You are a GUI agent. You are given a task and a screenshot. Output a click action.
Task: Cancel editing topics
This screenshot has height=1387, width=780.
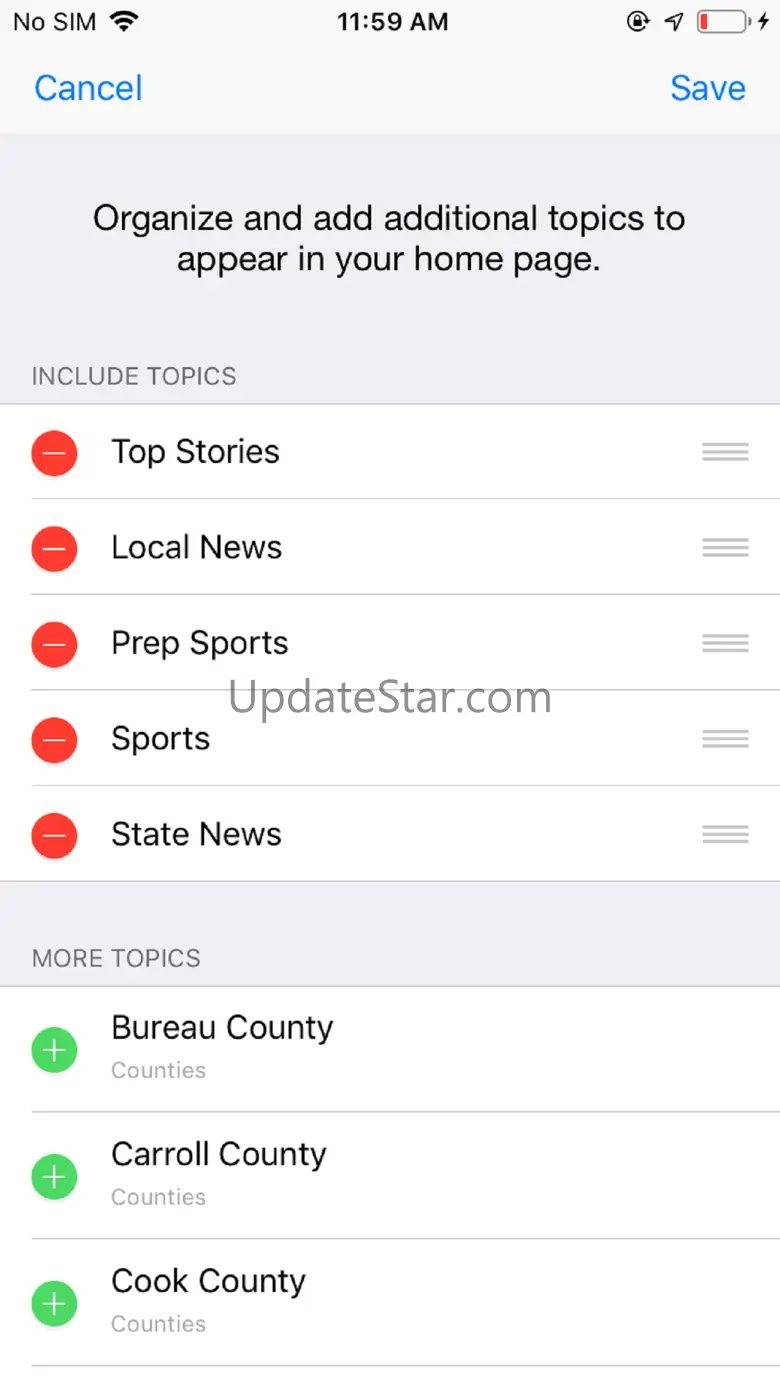click(88, 88)
